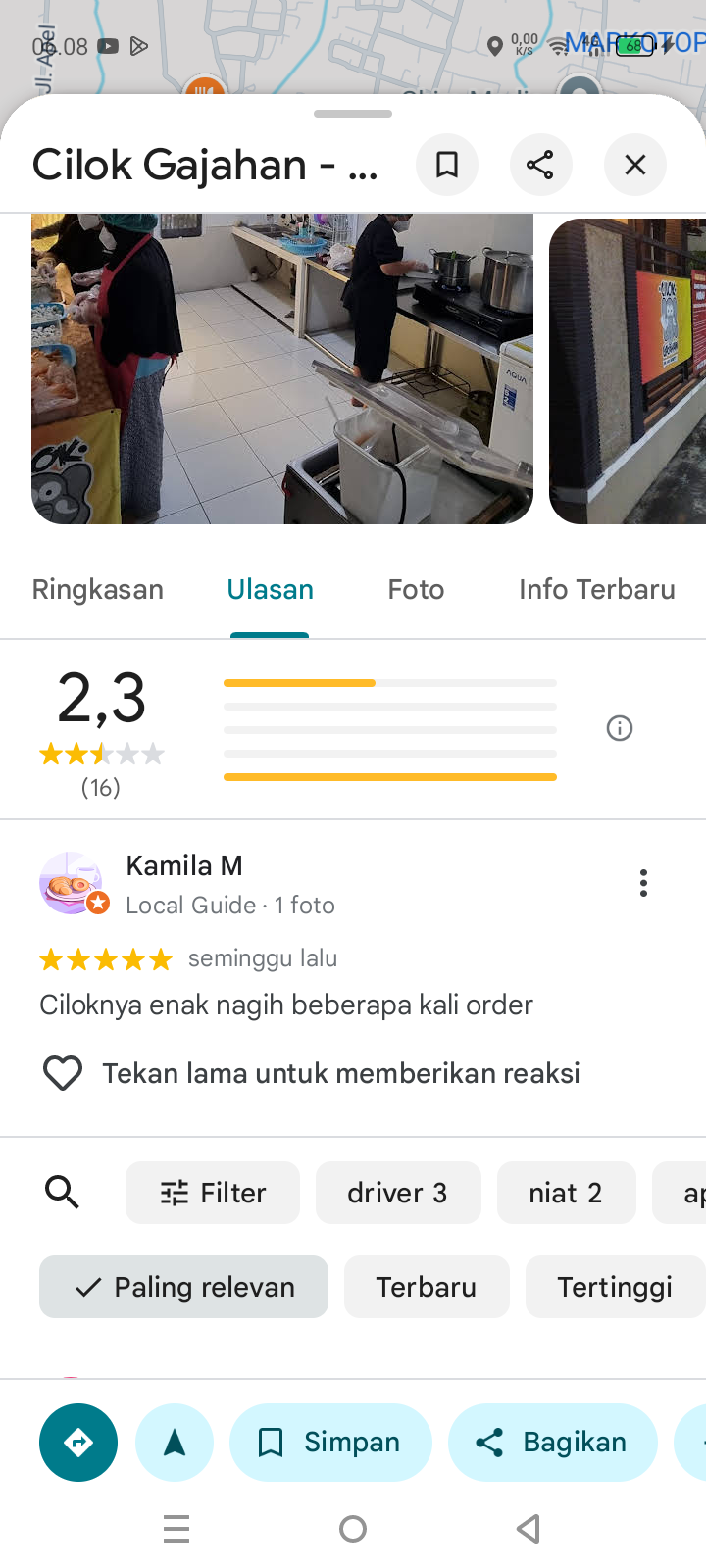
Task: Filter reviews by "driver" keyword
Action: click(398, 1193)
